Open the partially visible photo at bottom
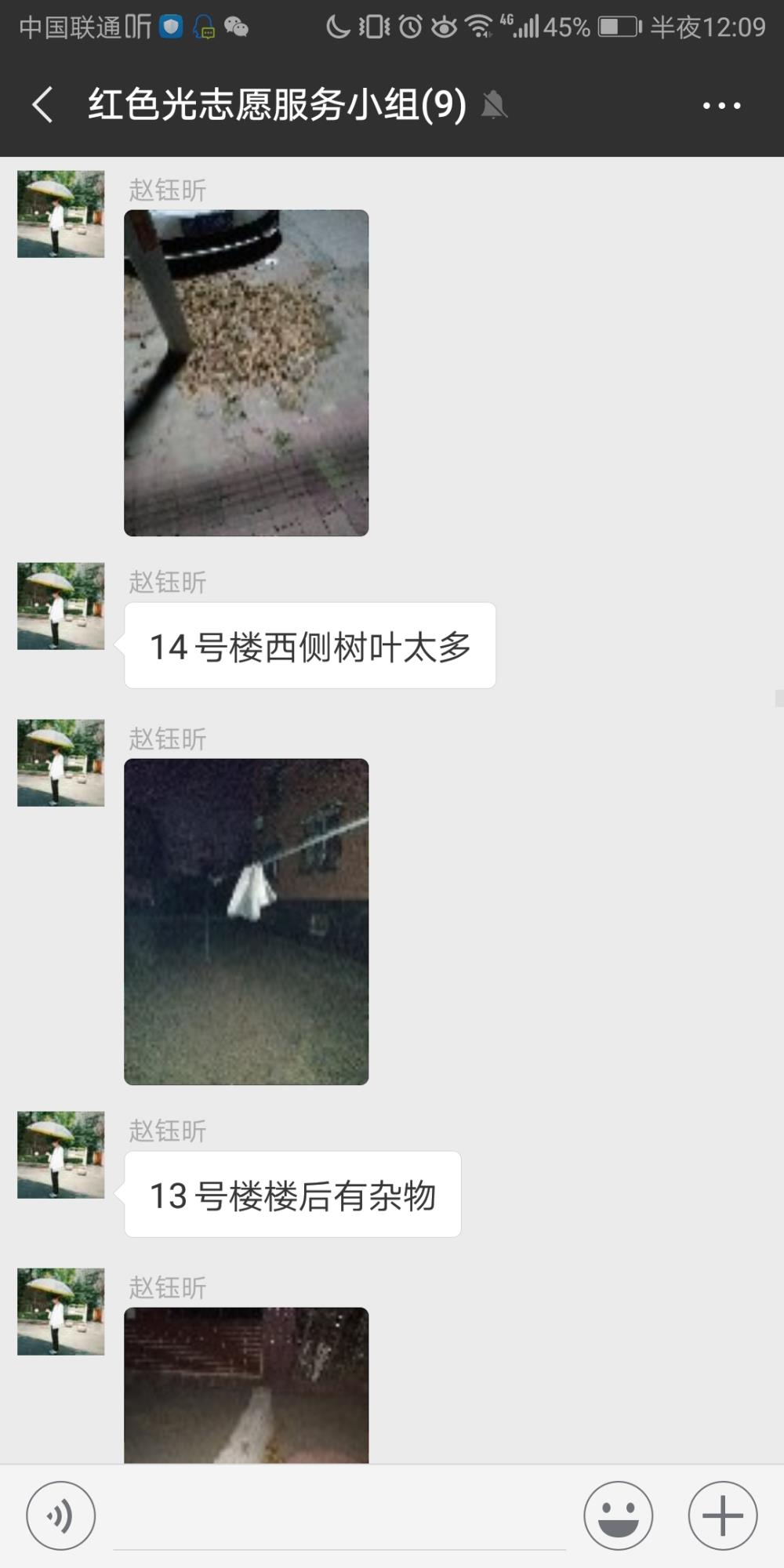The image size is (784, 1568). [246, 1385]
